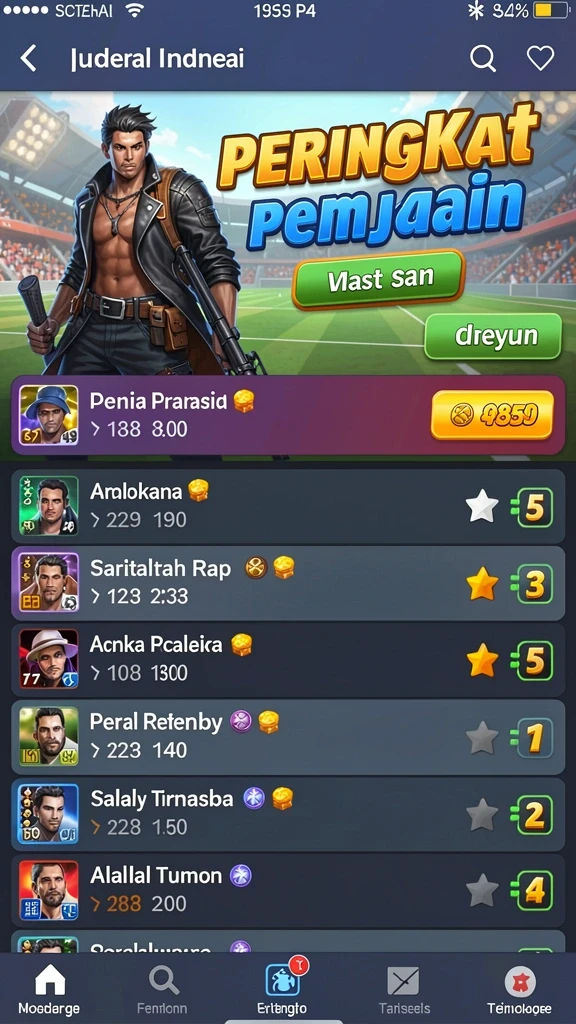576x1024 pixels.
Task: Toggle the star on Saritaltah Rap's row
Action: pyautogui.click(x=482, y=584)
